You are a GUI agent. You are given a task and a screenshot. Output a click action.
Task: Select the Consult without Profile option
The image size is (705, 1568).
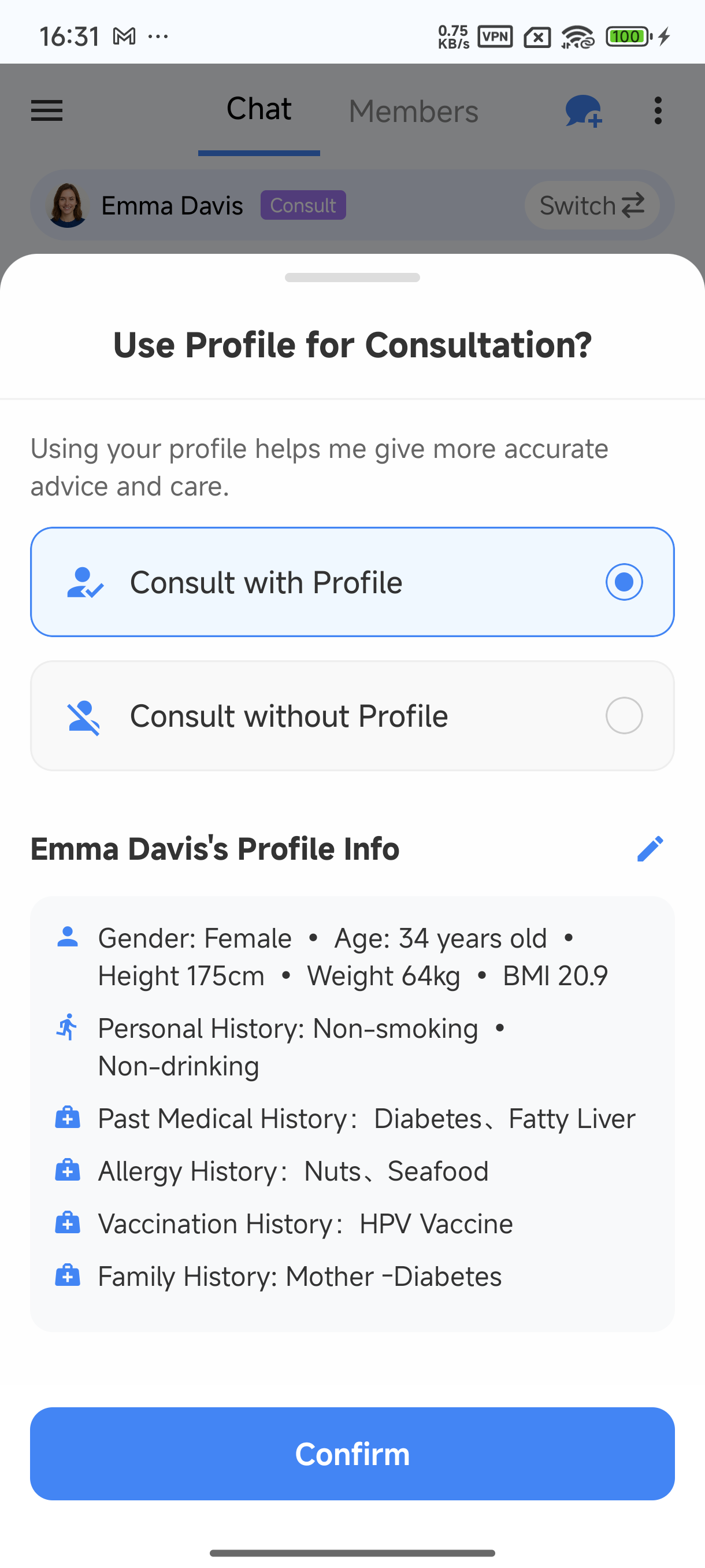coord(353,716)
